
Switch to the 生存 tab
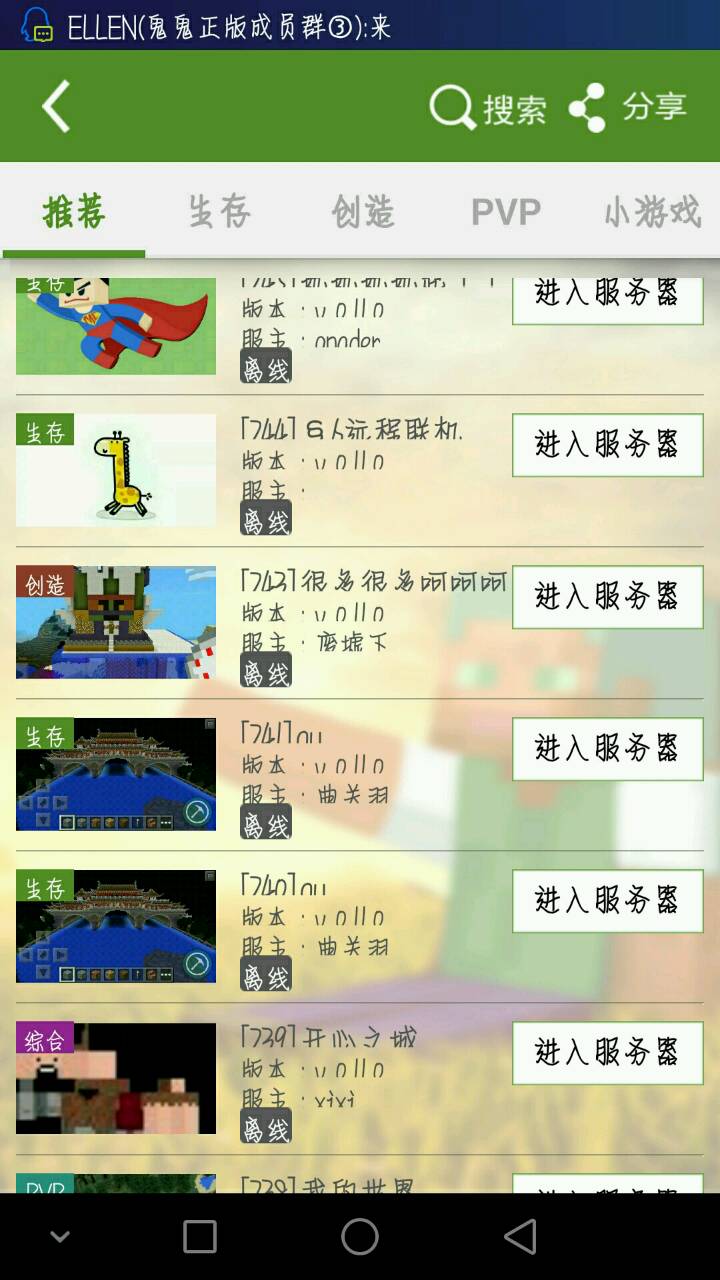(219, 212)
